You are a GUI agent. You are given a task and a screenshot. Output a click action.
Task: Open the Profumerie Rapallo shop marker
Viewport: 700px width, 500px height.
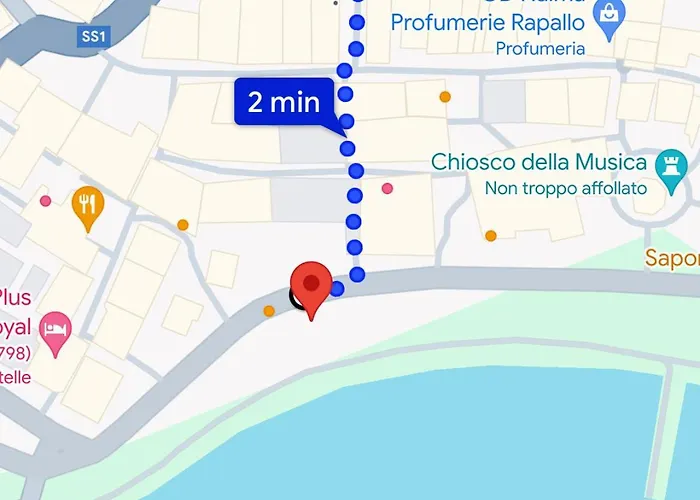(x=606, y=15)
